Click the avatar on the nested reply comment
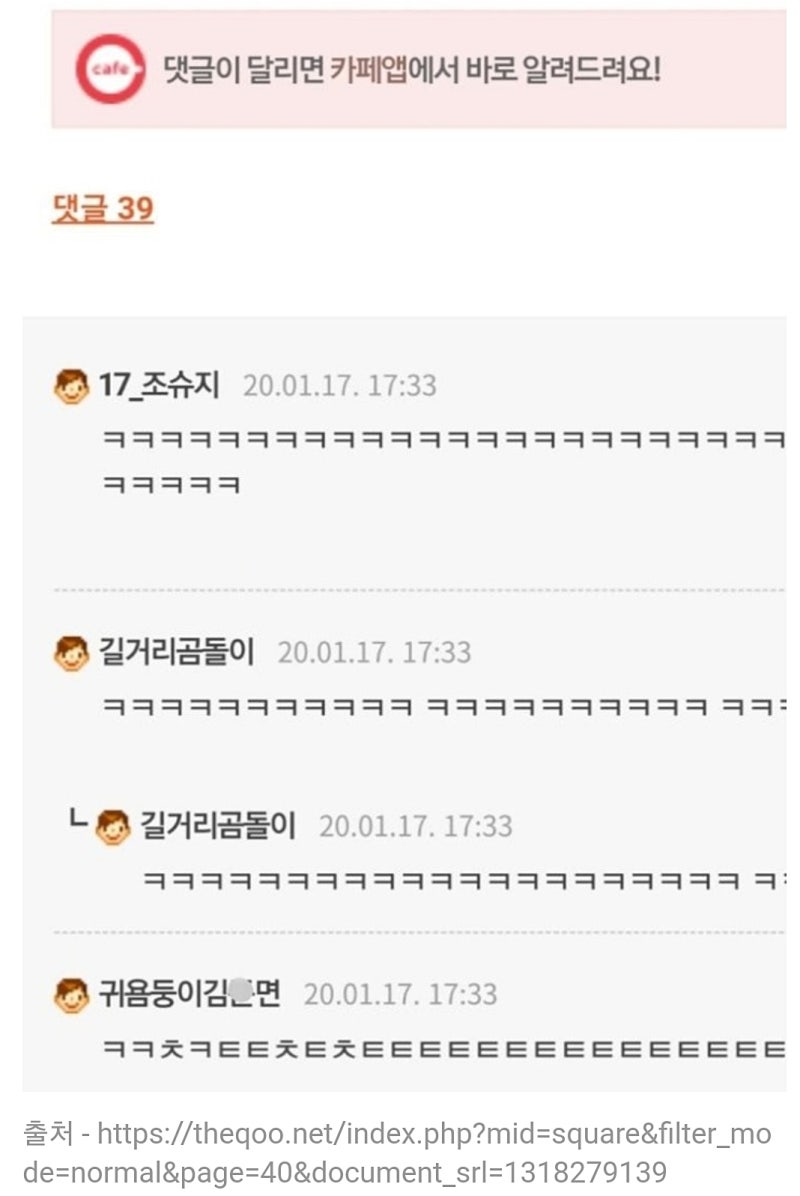The height and width of the screenshot is (1196, 800). pyautogui.click(x=110, y=829)
